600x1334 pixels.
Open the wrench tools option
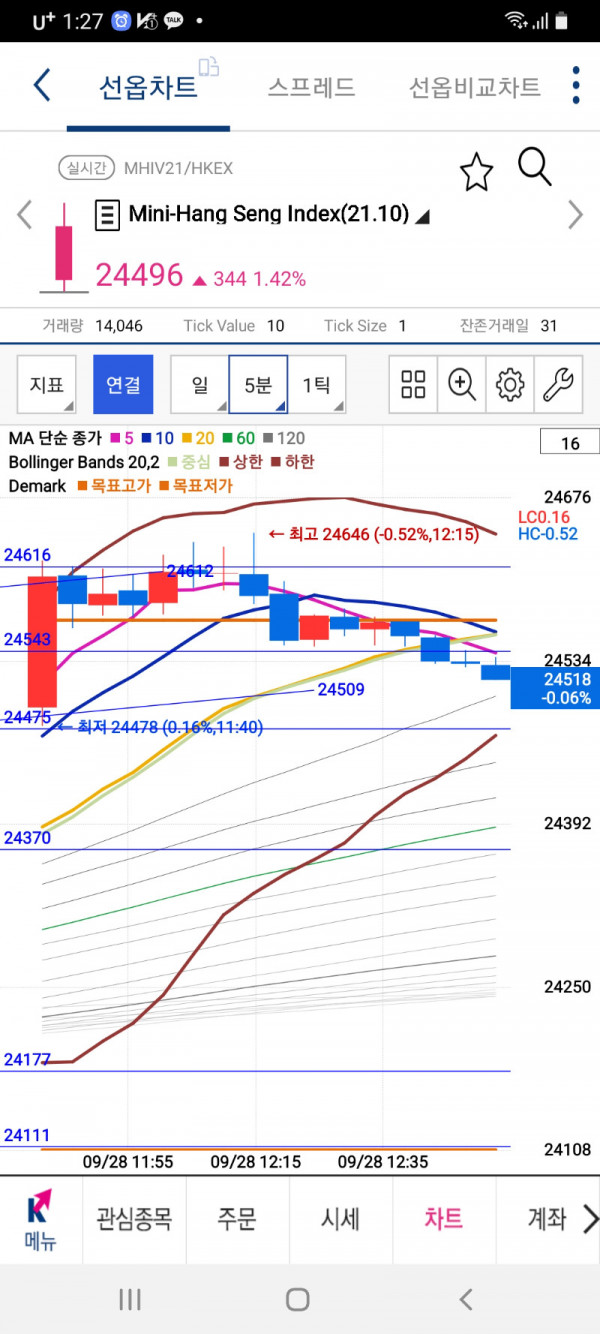[x=559, y=384]
